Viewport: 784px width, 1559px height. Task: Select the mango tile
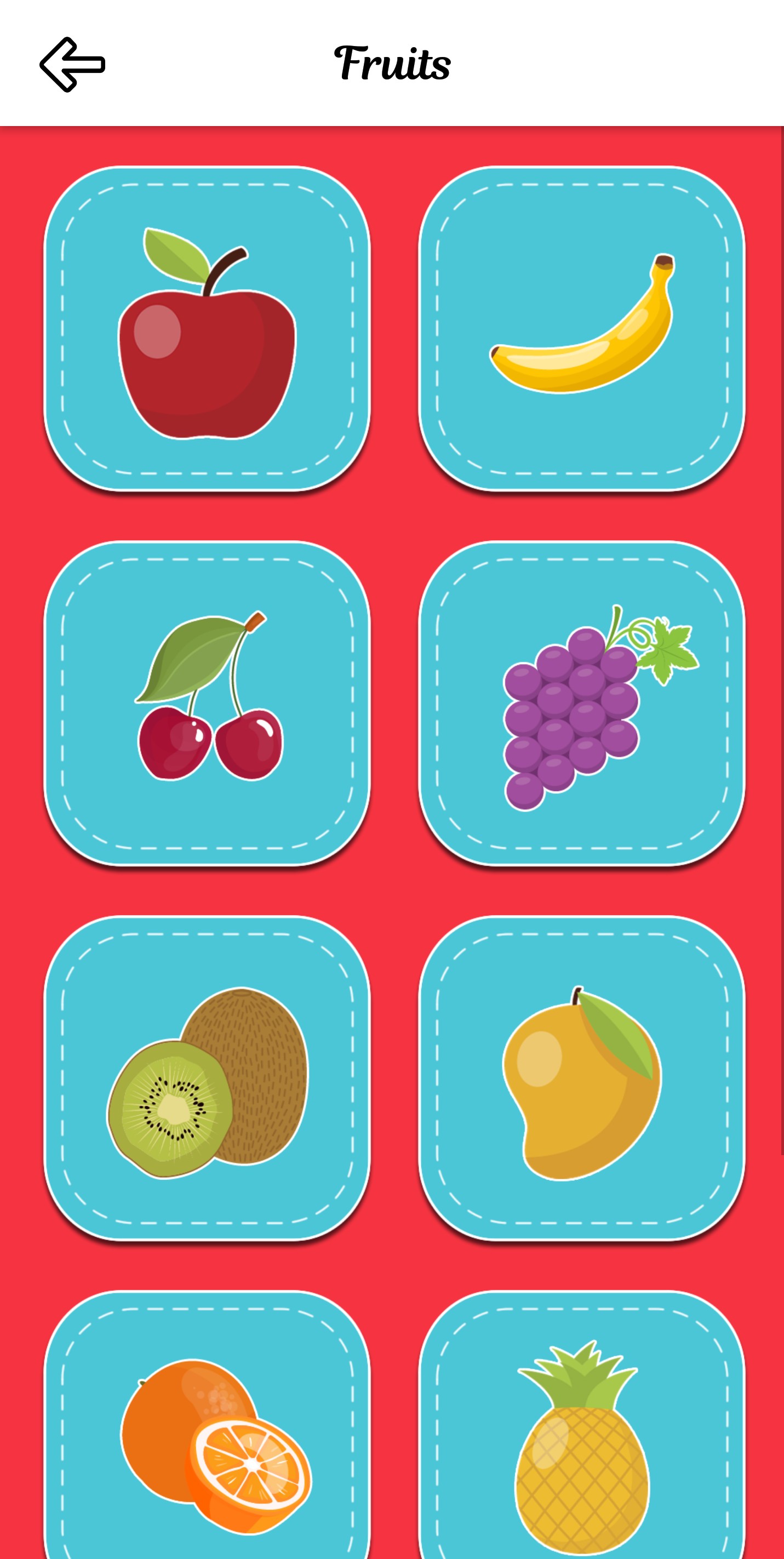pyautogui.click(x=581, y=1078)
